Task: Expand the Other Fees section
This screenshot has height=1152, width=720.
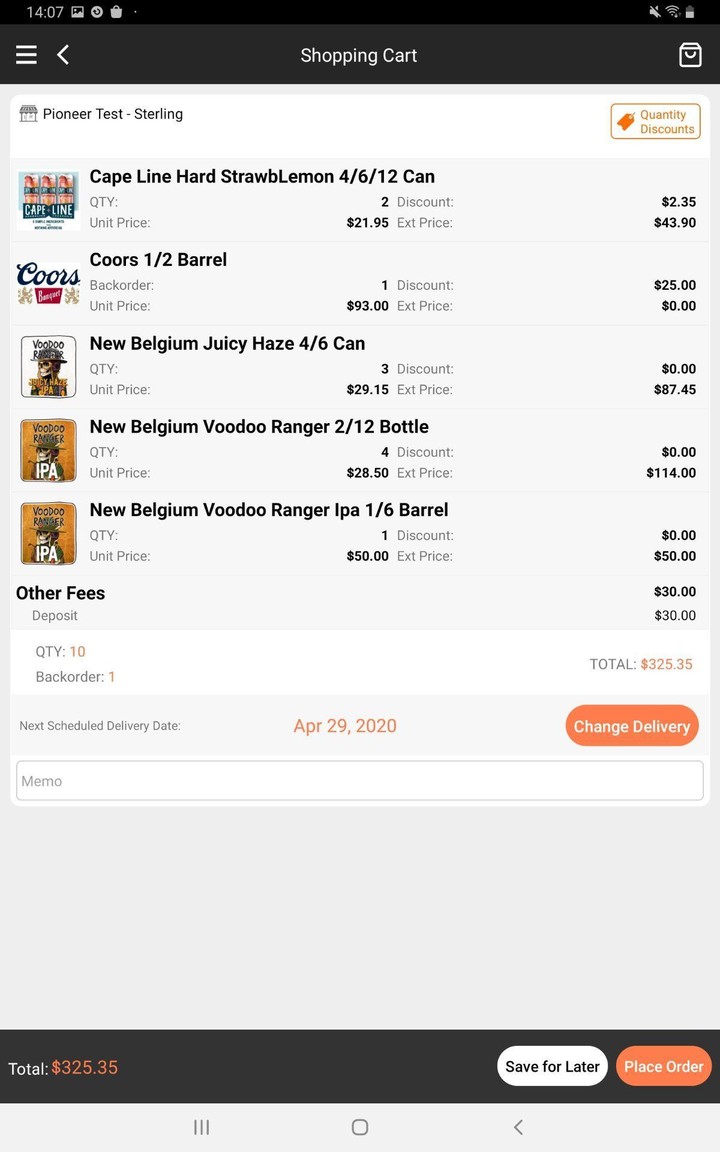Action: point(60,593)
